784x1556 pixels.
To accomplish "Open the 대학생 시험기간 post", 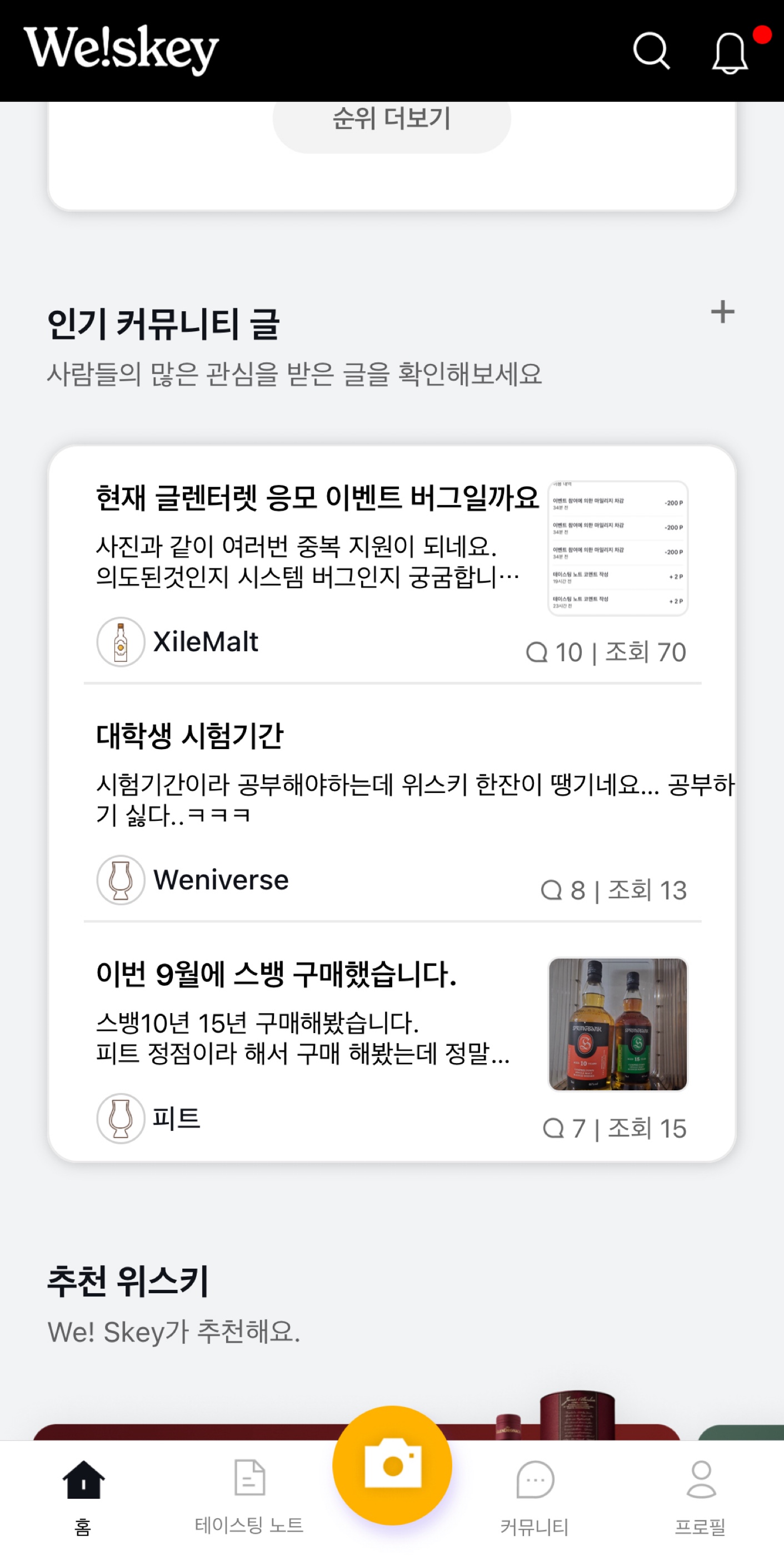I will click(x=189, y=736).
